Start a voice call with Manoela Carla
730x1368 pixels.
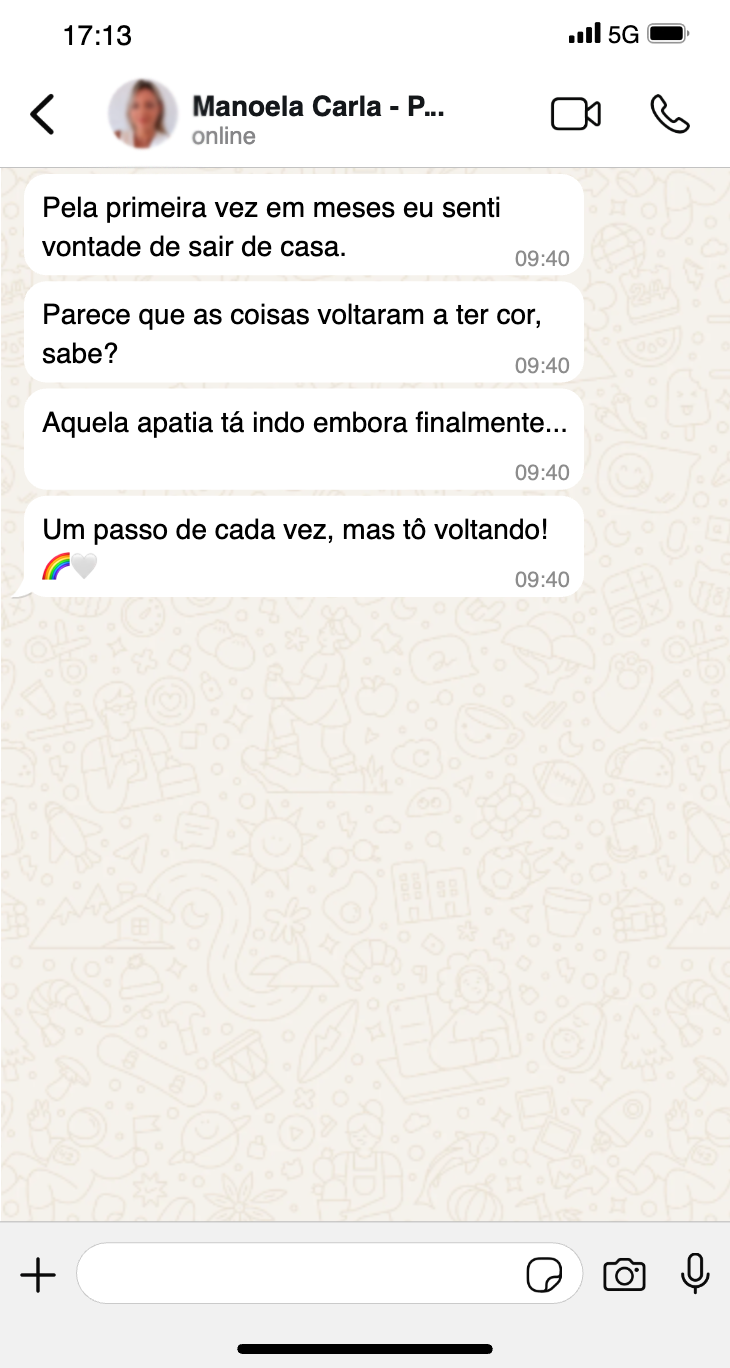point(669,115)
